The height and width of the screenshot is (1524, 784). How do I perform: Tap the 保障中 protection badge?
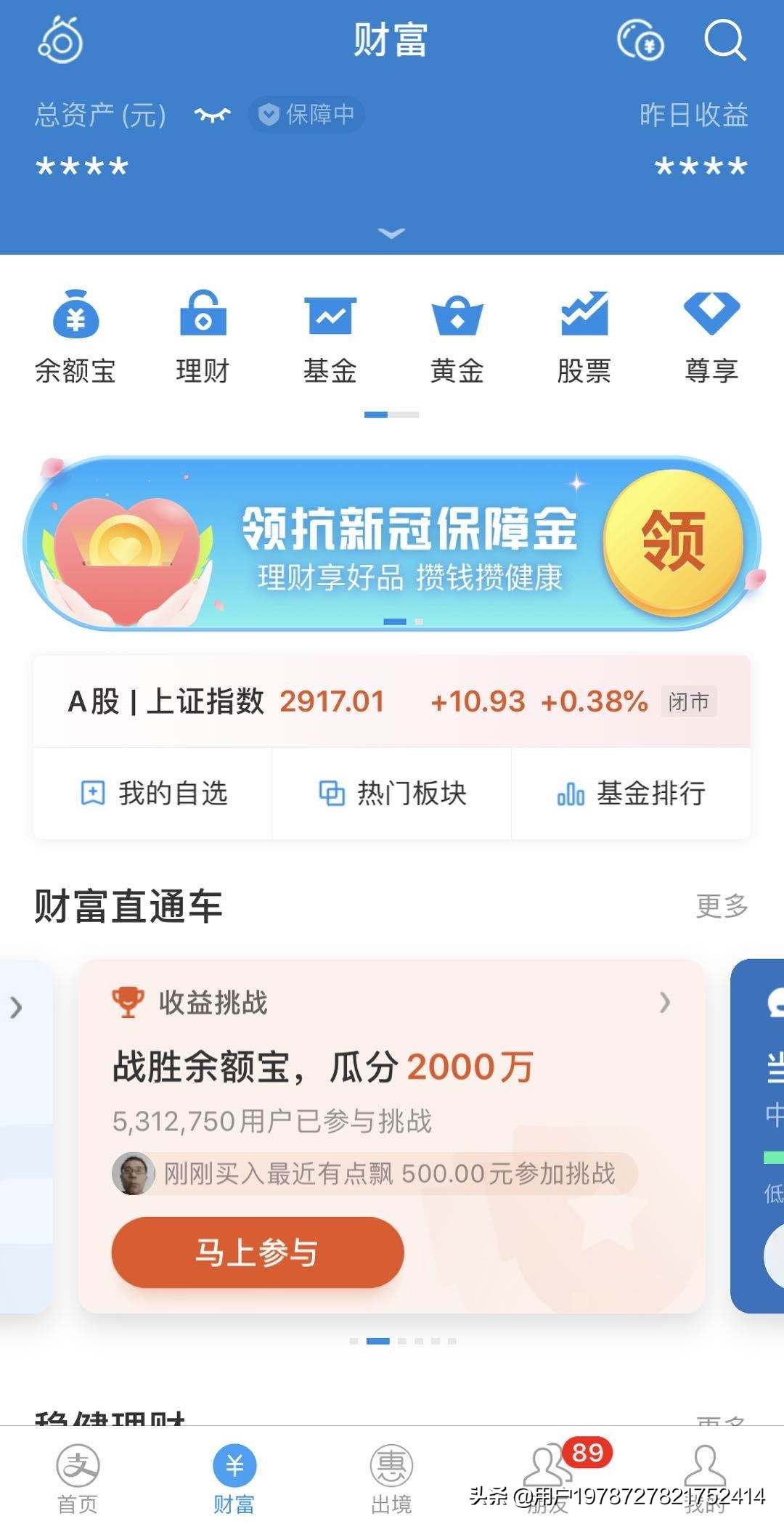pos(305,115)
